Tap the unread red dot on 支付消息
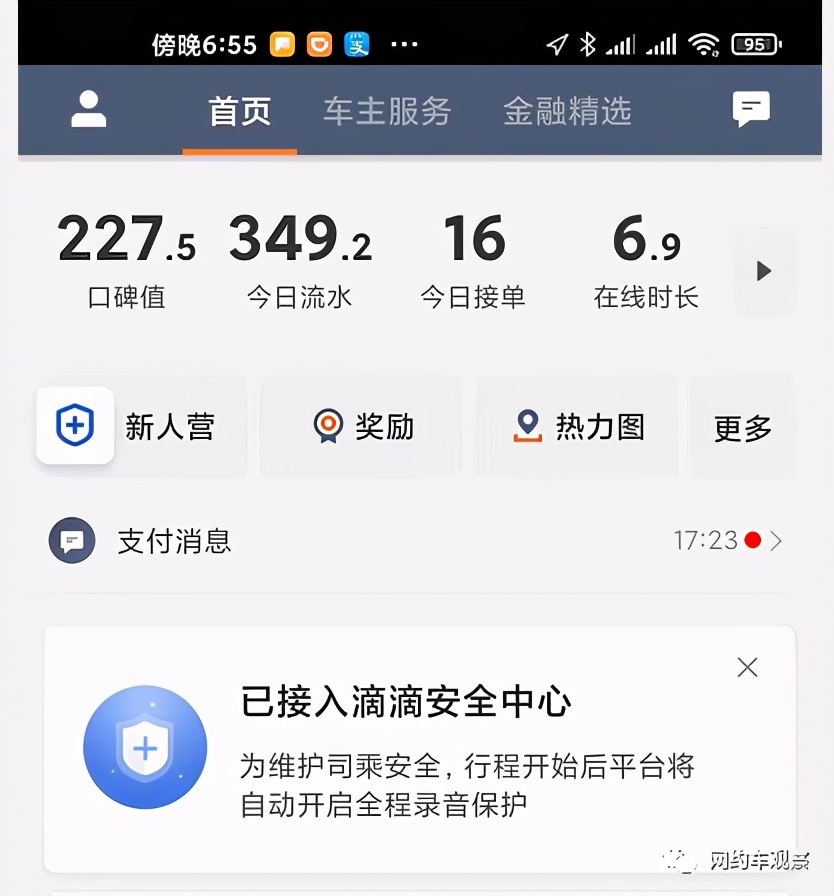The image size is (834, 896). coord(755,540)
